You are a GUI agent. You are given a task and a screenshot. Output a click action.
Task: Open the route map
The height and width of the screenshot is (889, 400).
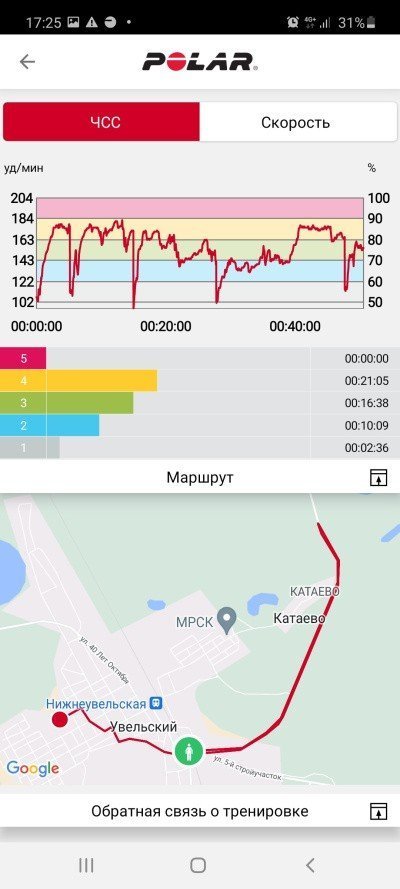[200, 639]
